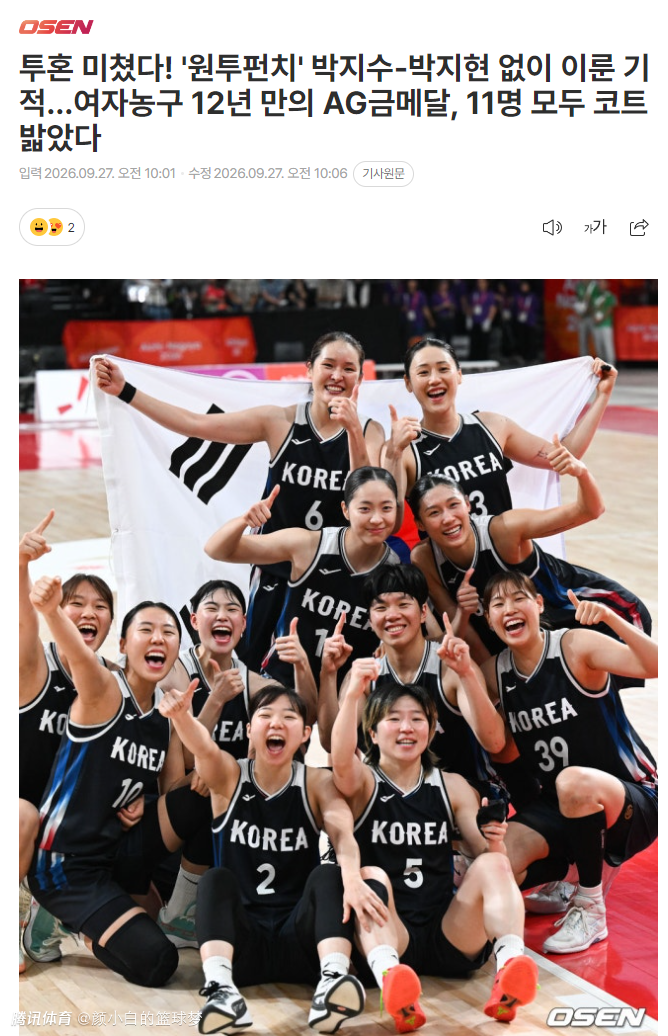Share this article
This screenshot has height=1036, width=668.
[639, 228]
